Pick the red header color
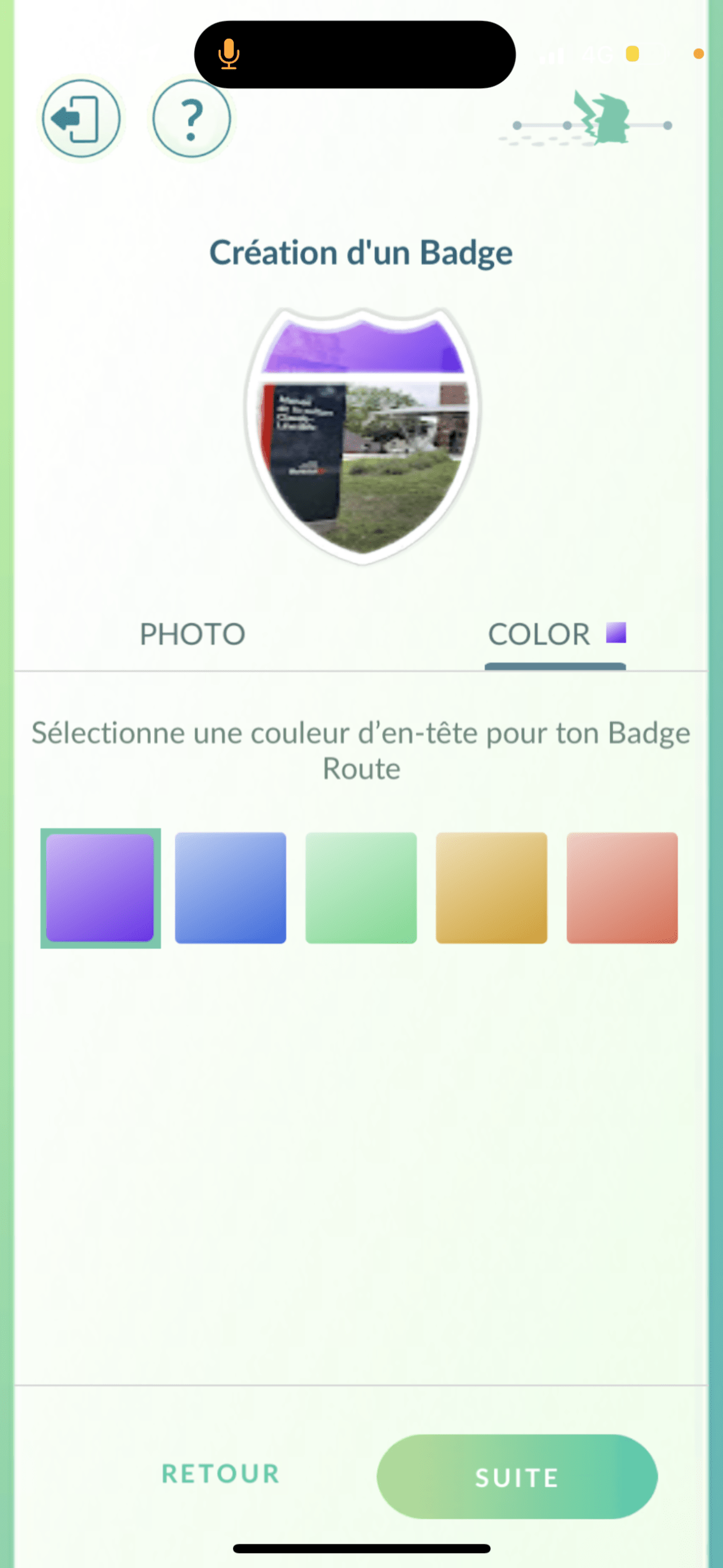 click(x=621, y=888)
